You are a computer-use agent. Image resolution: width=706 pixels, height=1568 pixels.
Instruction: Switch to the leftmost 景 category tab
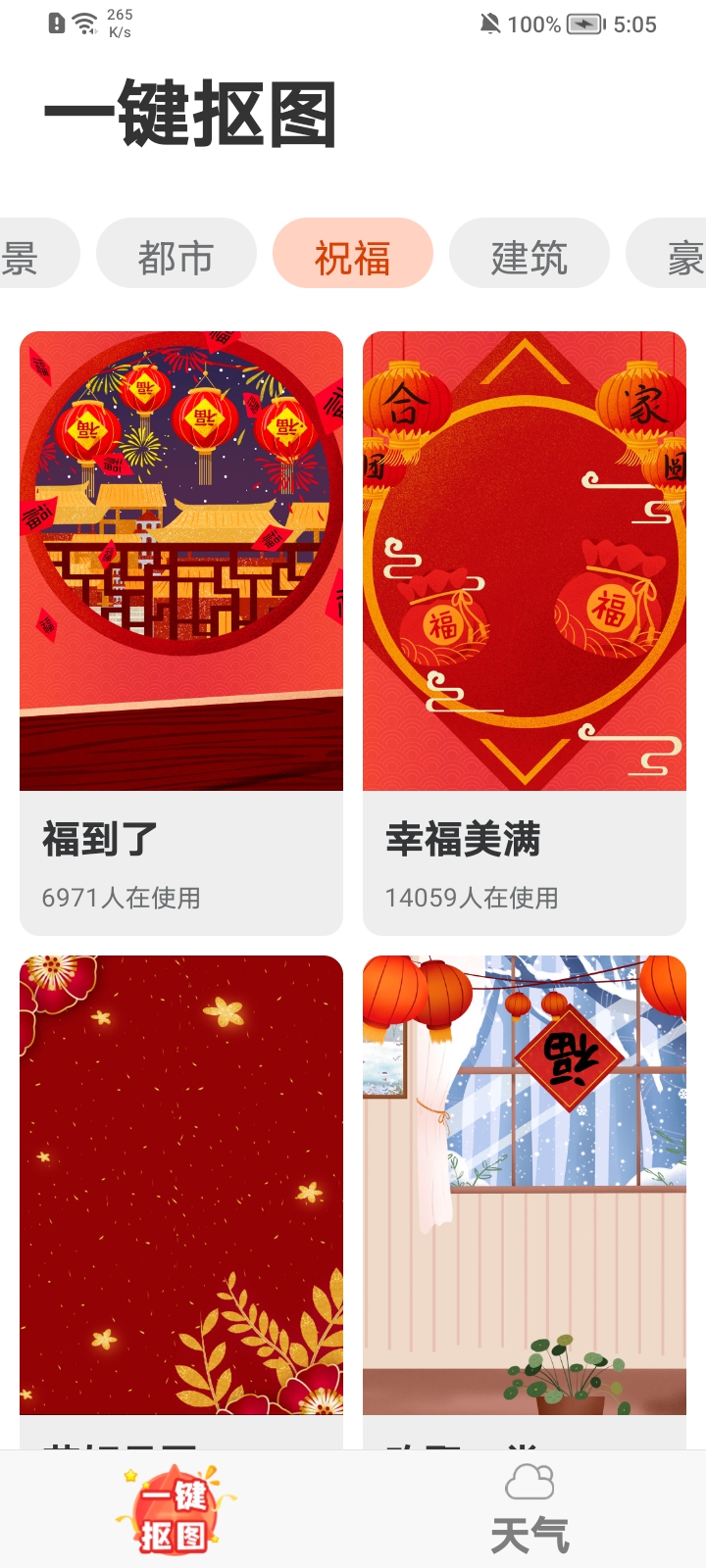[x=20, y=253]
